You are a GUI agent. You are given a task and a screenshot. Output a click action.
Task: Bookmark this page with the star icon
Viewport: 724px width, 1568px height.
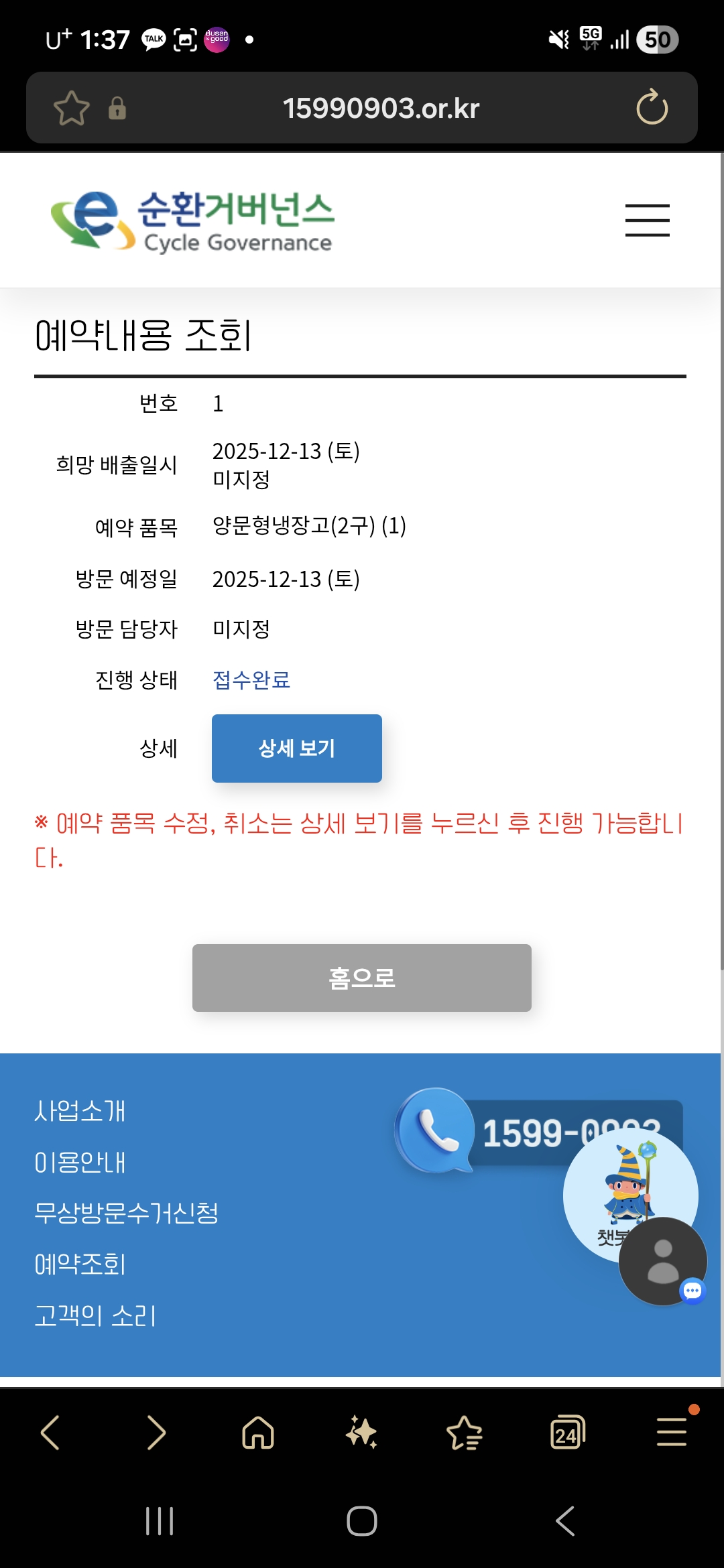(72, 108)
